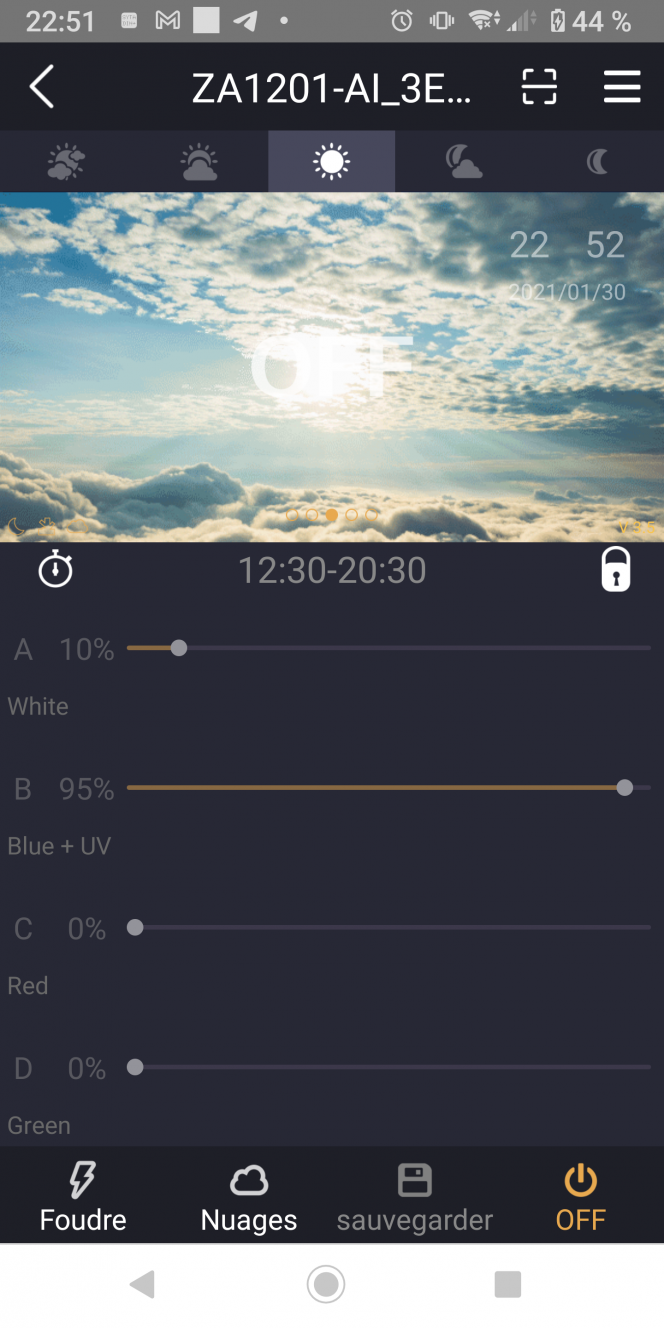Switch to the cloudy sunrise mode tab
This screenshot has height=1328, width=664.
[x=66, y=161]
